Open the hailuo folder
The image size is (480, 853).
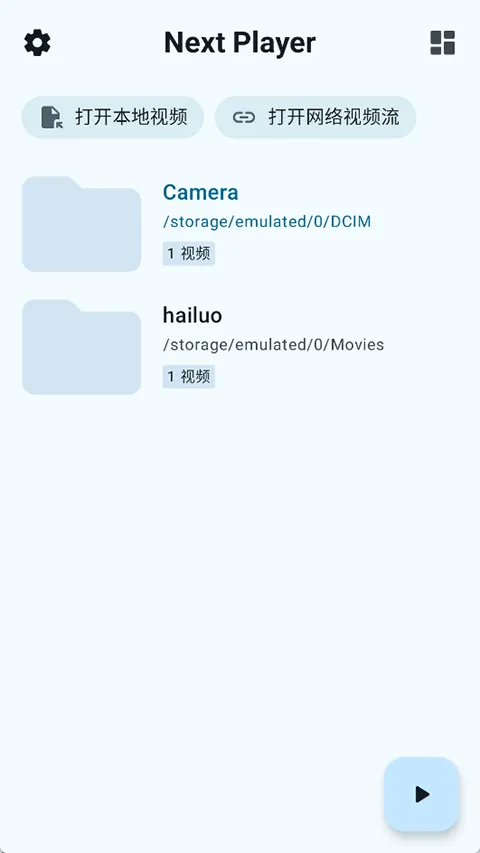[239, 347]
